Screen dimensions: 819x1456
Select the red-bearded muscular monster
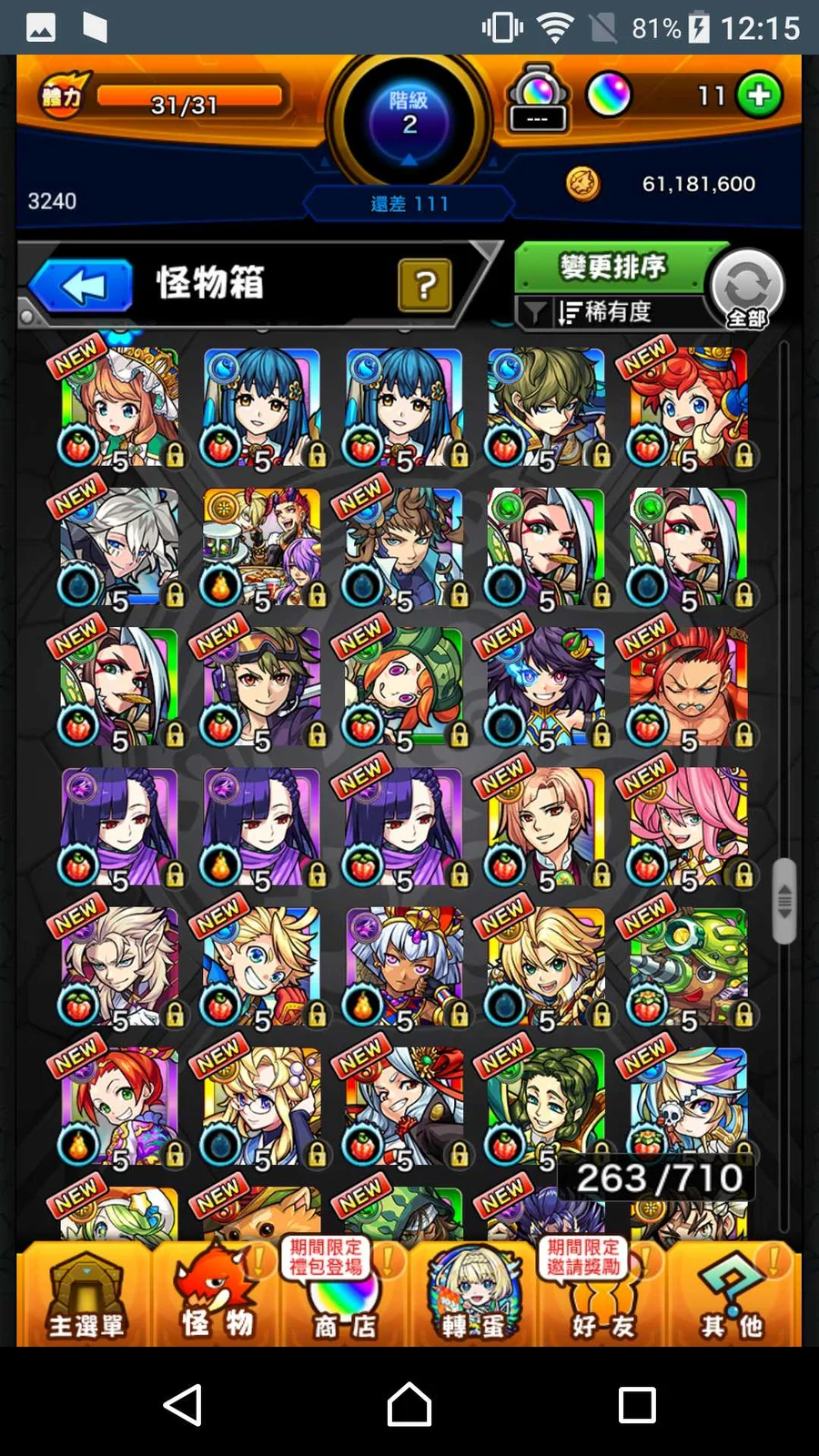pyautogui.click(x=688, y=687)
